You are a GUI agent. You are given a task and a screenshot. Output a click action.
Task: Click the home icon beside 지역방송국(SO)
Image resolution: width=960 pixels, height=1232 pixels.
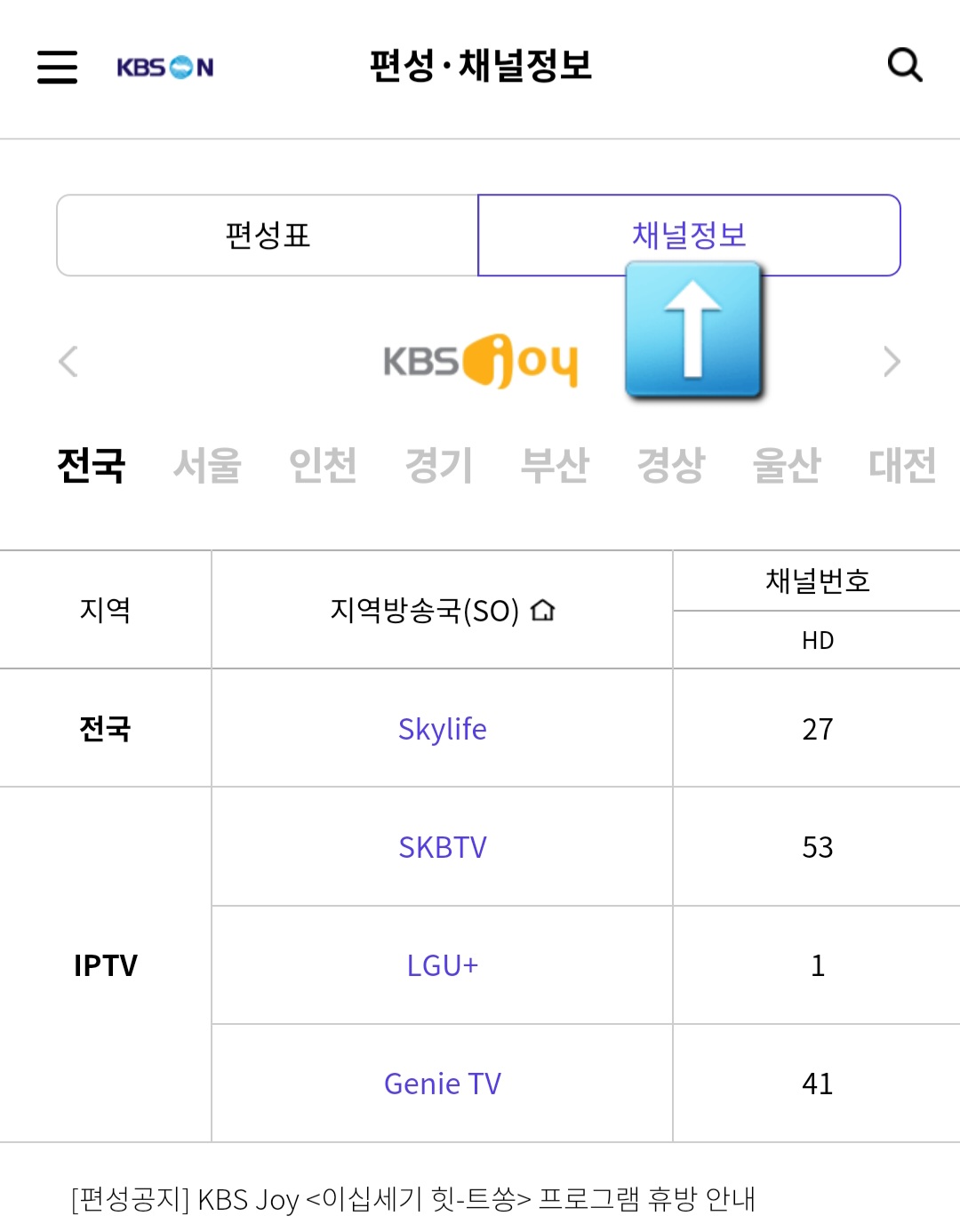543,610
